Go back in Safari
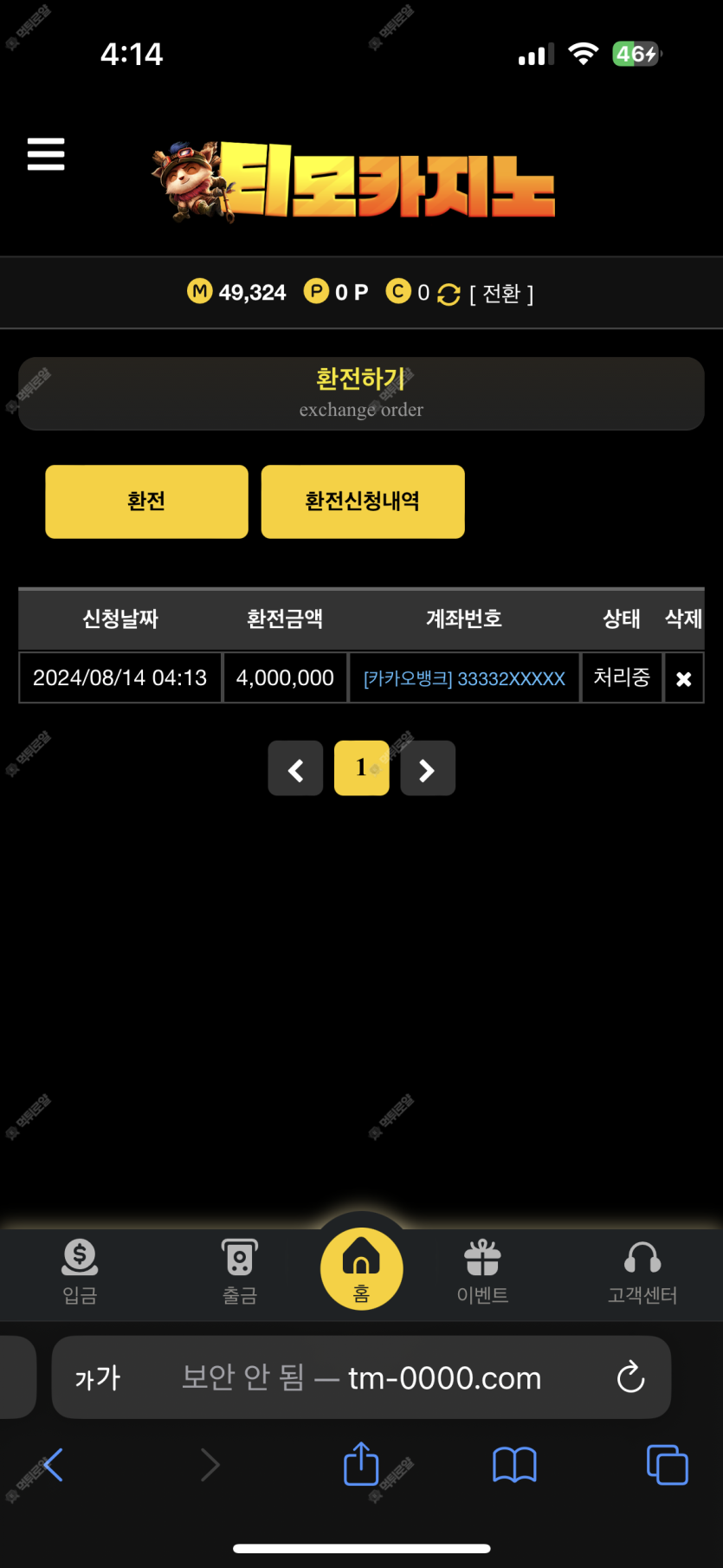 pos(54,1465)
